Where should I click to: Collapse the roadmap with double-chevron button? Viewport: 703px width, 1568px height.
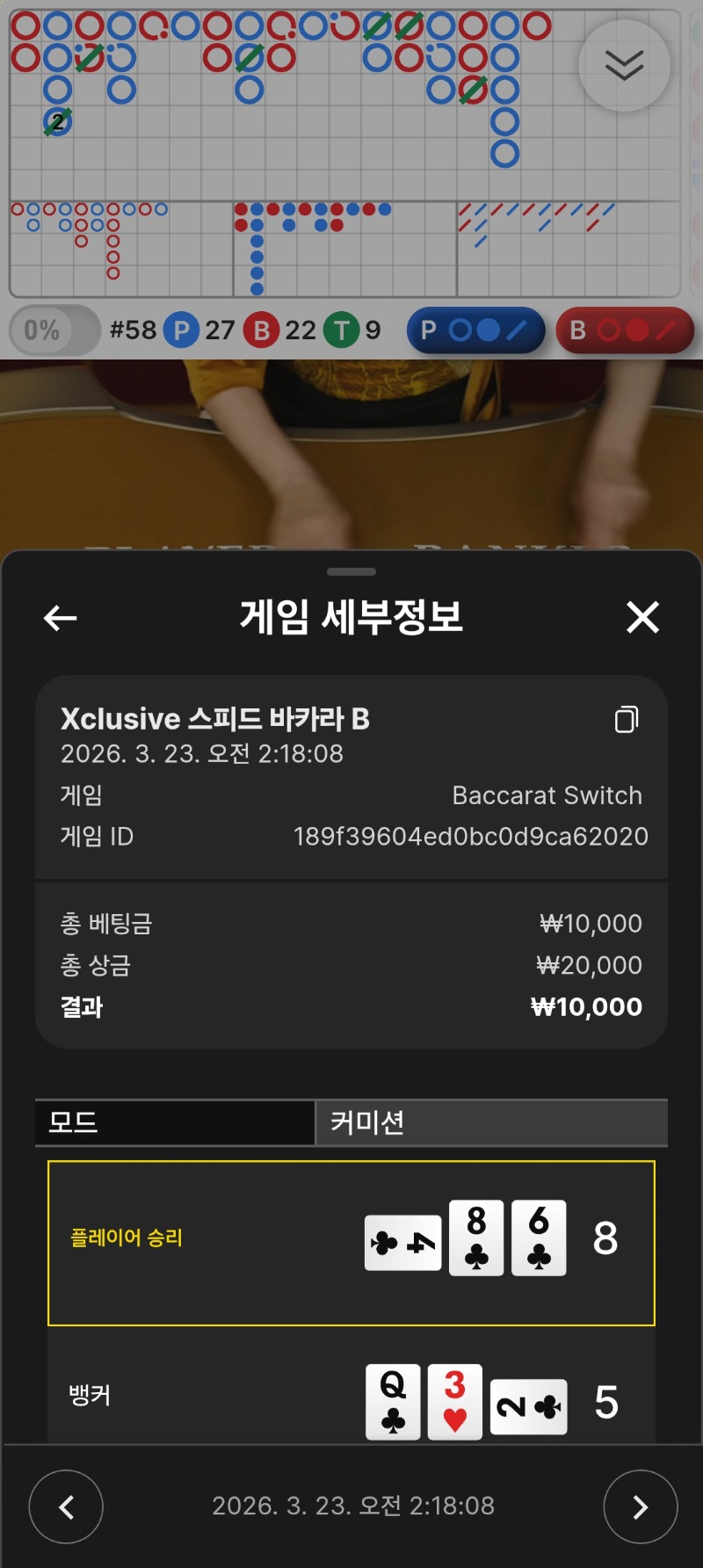point(624,66)
